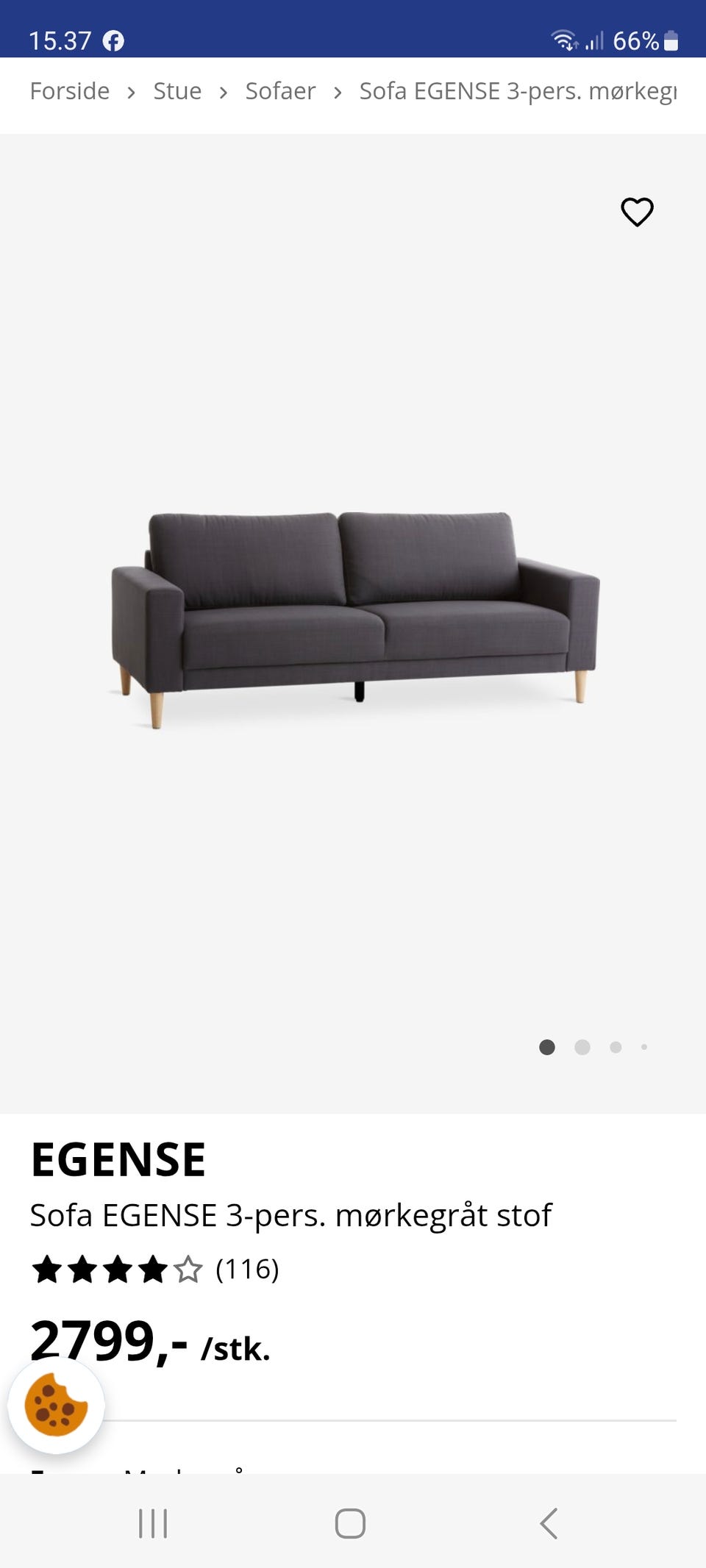Select the second carousel dot

click(582, 1047)
